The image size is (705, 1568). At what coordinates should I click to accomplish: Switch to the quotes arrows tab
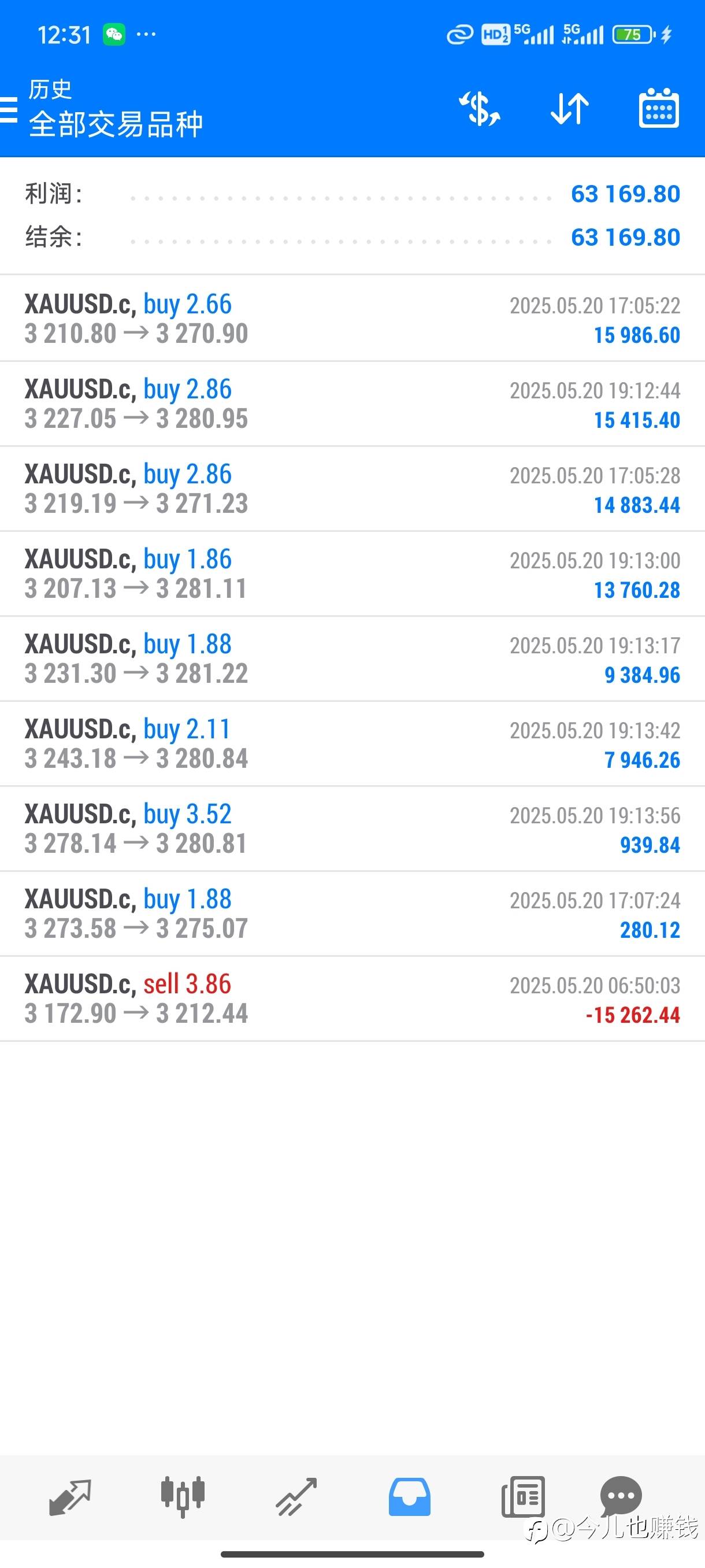[x=70, y=1497]
